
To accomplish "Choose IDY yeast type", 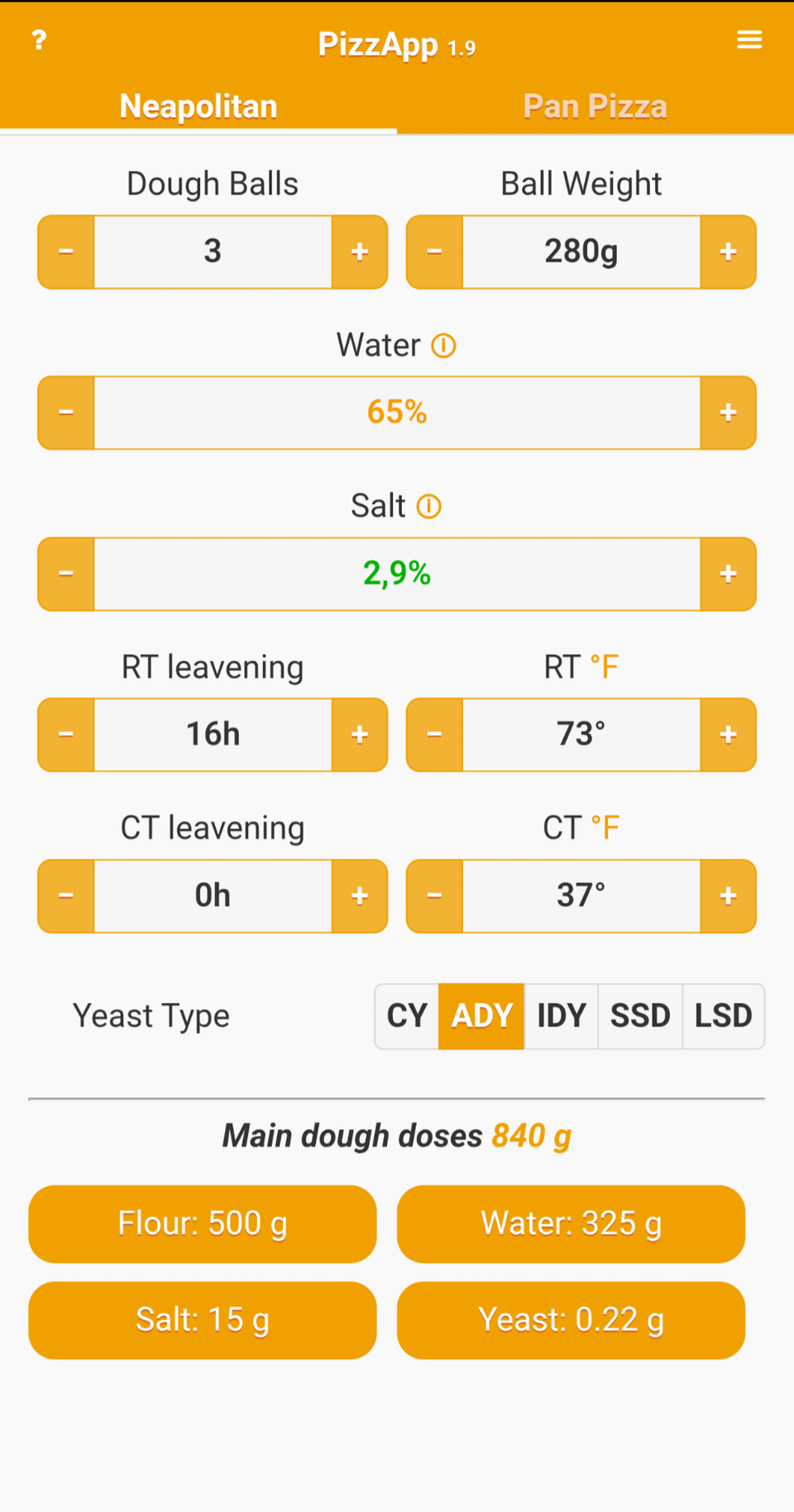I will 562,1016.
